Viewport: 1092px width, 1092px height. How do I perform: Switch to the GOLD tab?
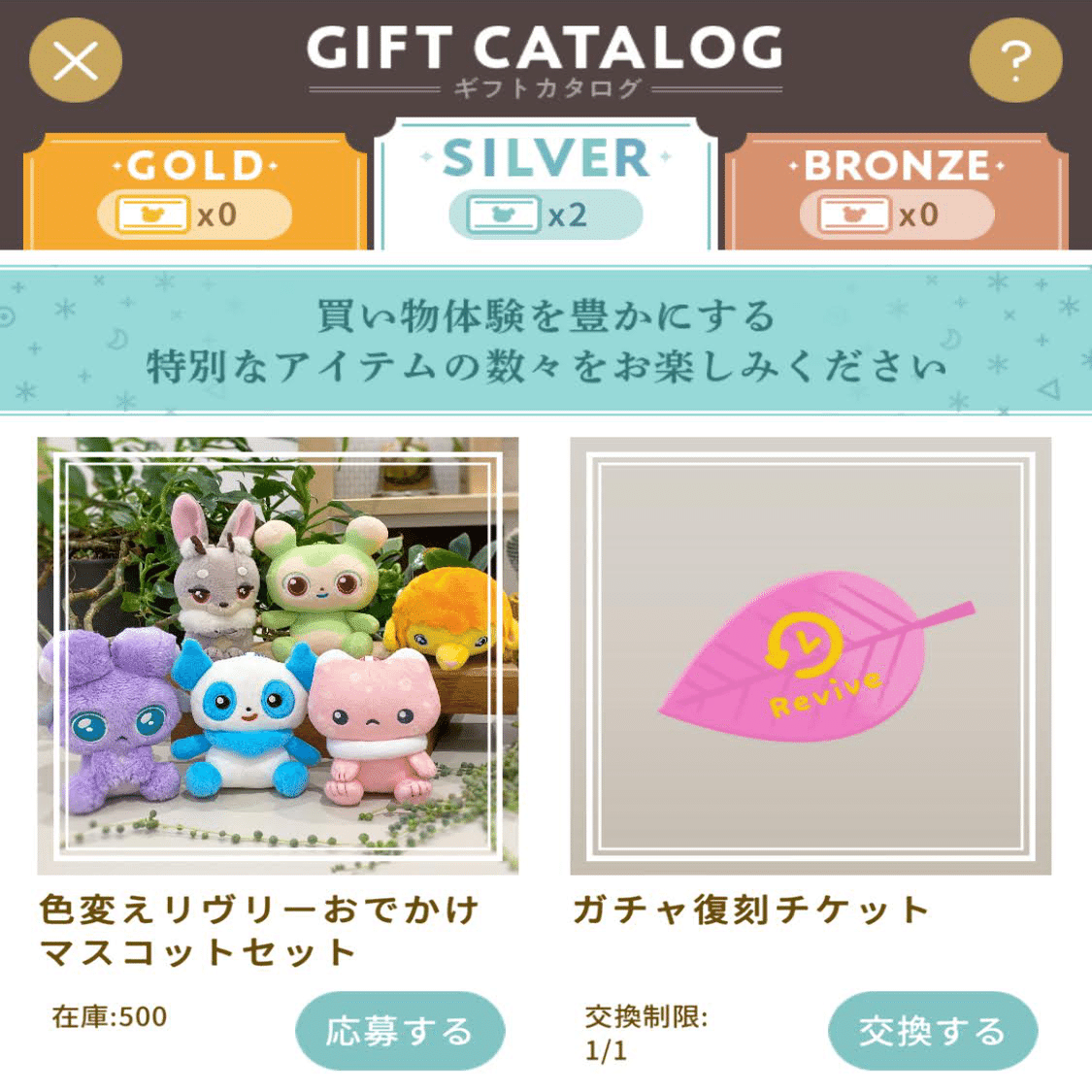pos(195,191)
